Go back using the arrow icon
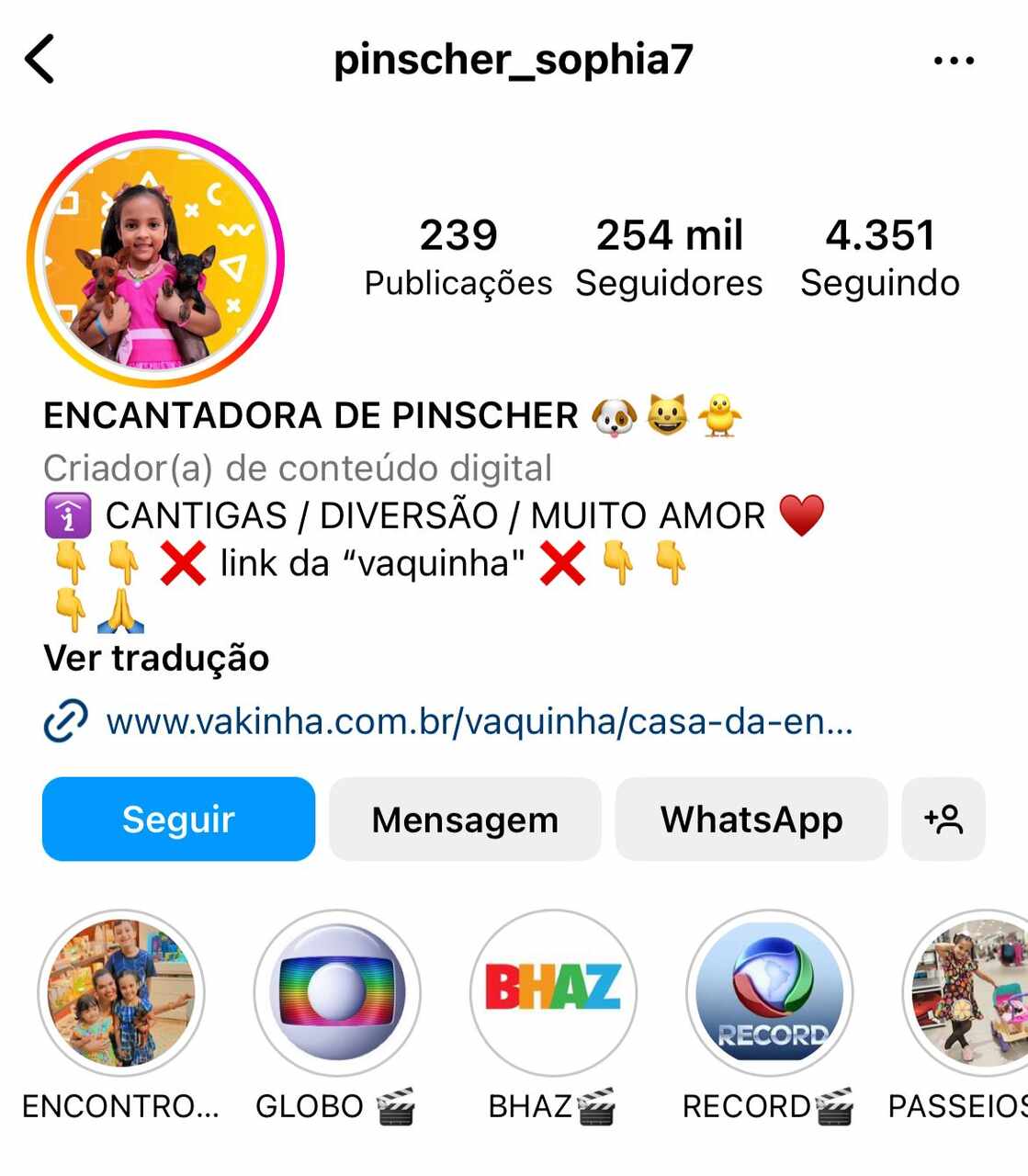 click(x=40, y=60)
